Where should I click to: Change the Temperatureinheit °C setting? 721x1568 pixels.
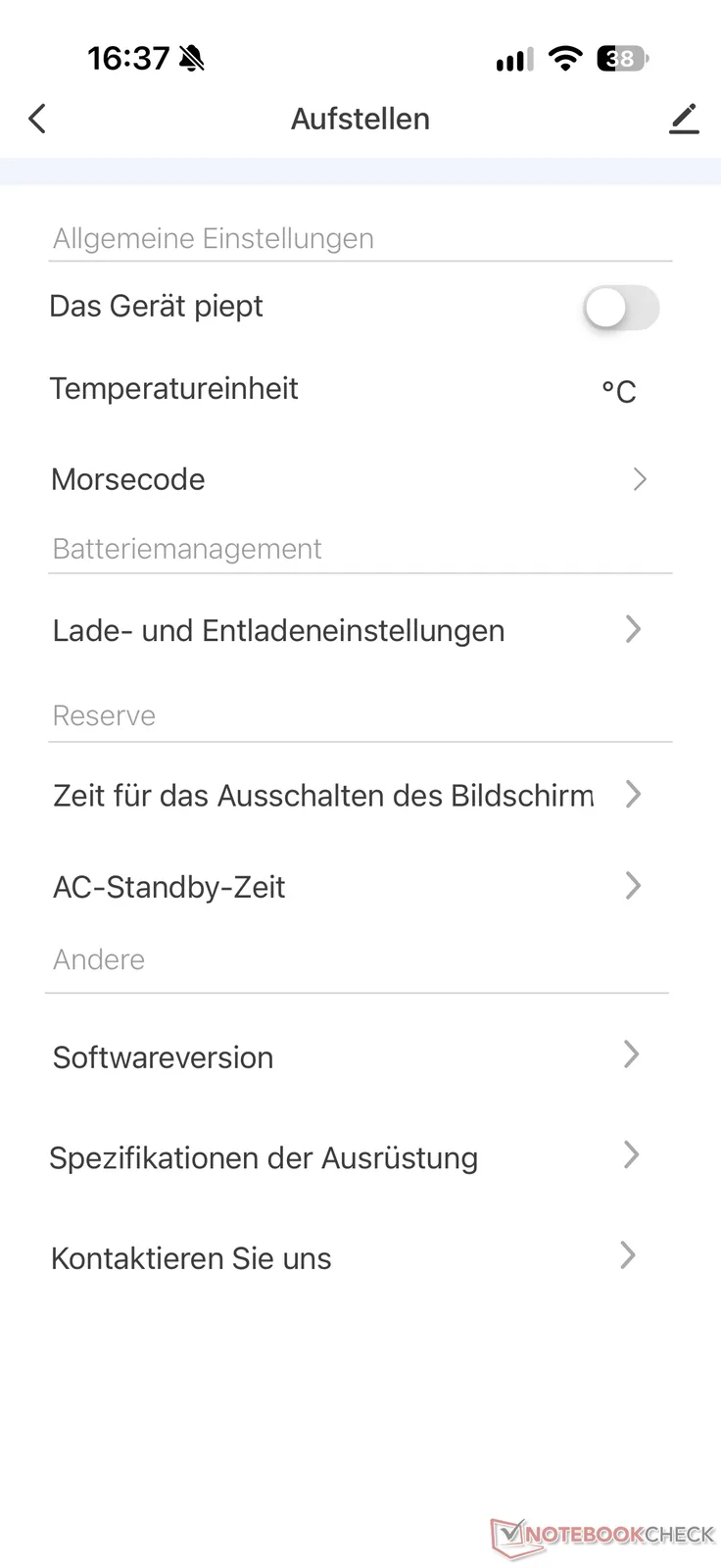pyautogui.click(x=618, y=391)
